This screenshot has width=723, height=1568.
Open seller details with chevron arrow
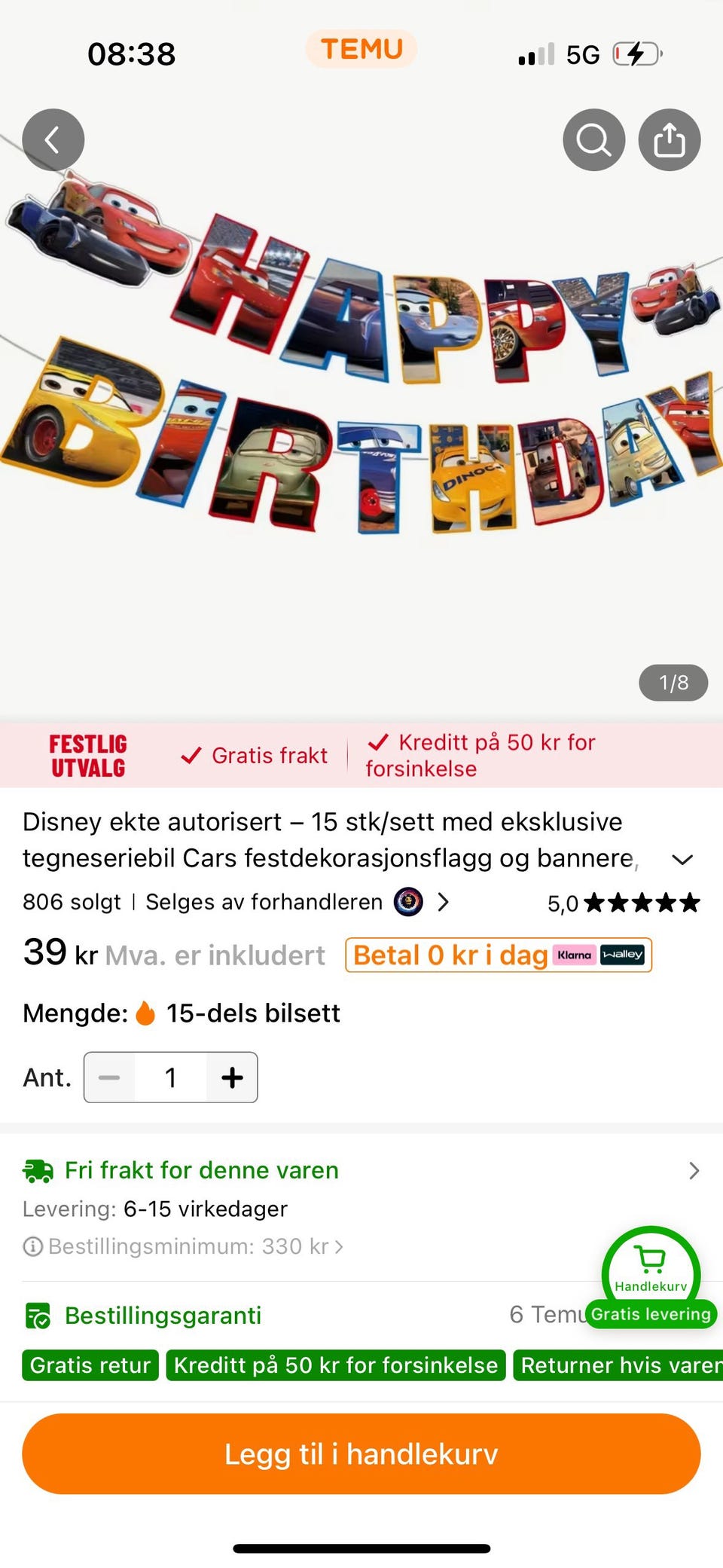pyautogui.click(x=444, y=902)
